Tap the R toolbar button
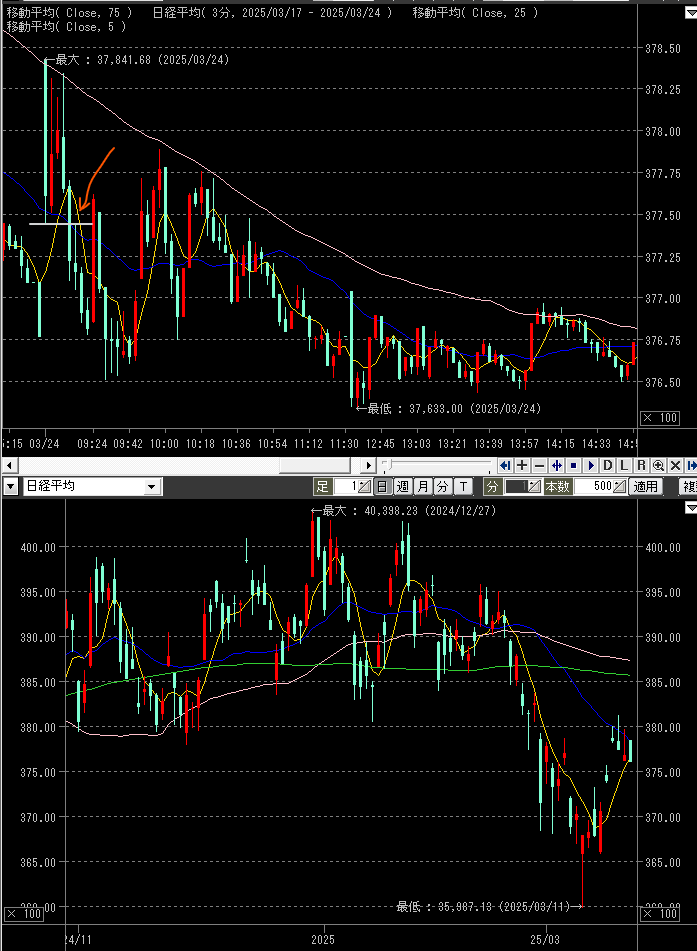The image size is (697, 951). click(641, 465)
